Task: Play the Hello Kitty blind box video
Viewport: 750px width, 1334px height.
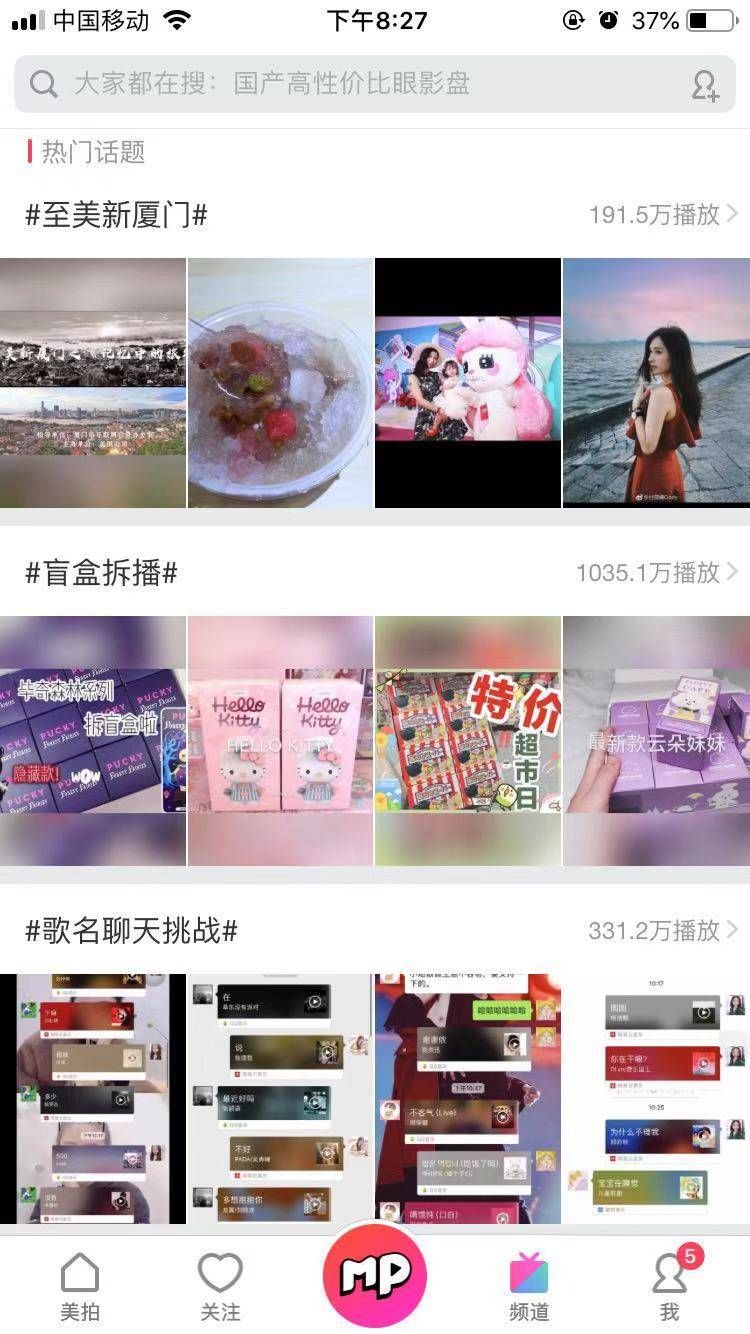Action: (x=280, y=741)
